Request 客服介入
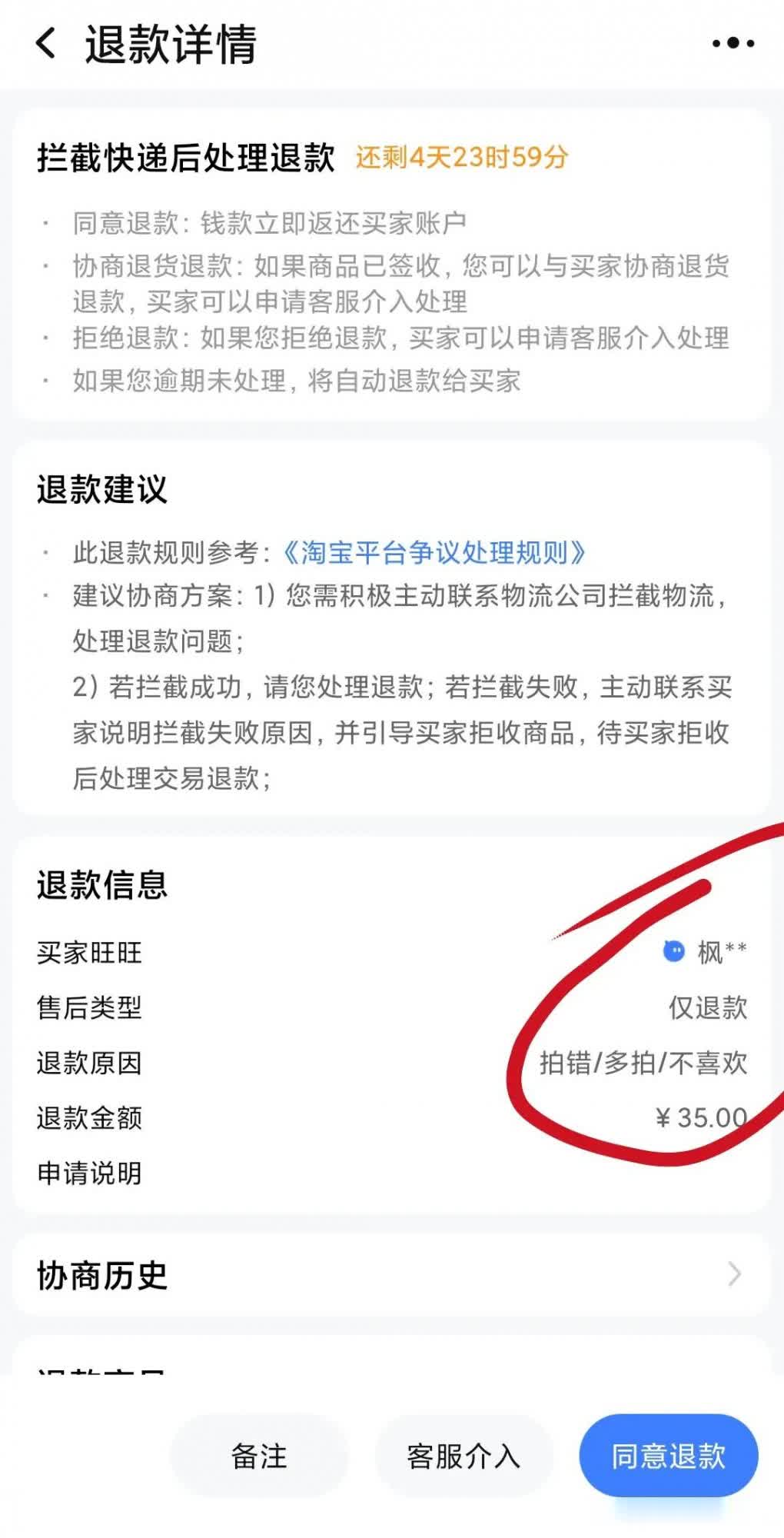Viewport: 784px width, 1538px height. tap(463, 1456)
